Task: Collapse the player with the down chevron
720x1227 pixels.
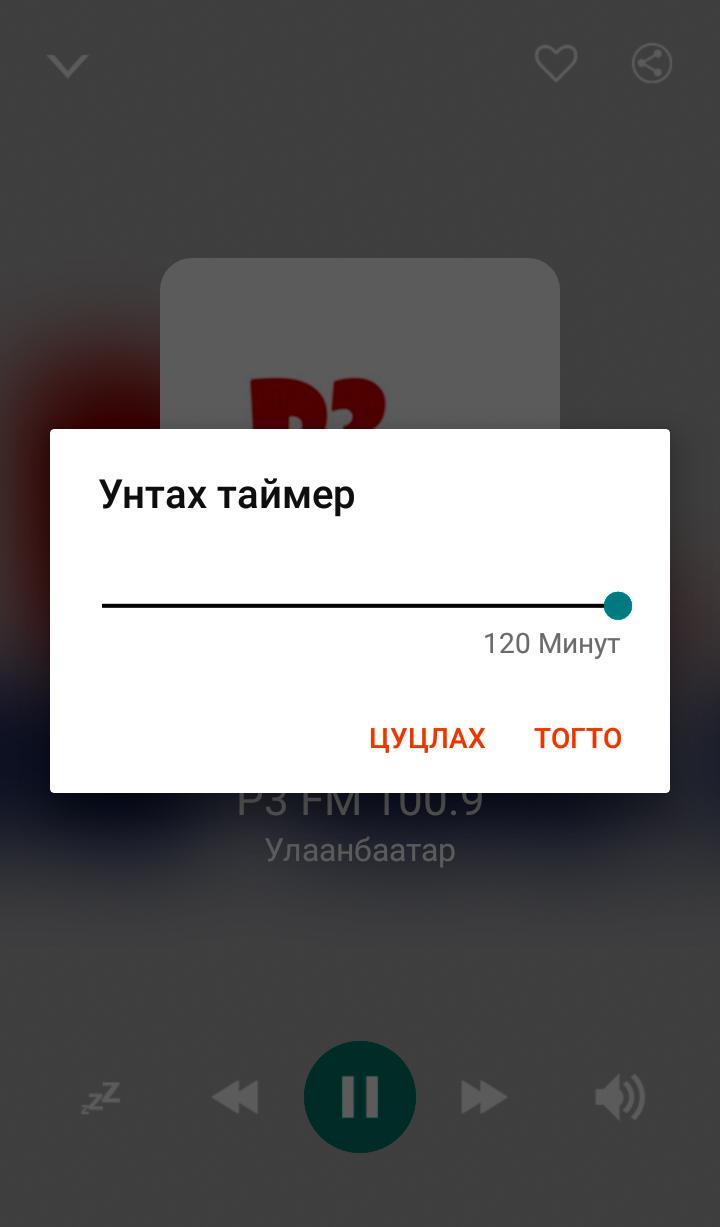Action: point(67,64)
